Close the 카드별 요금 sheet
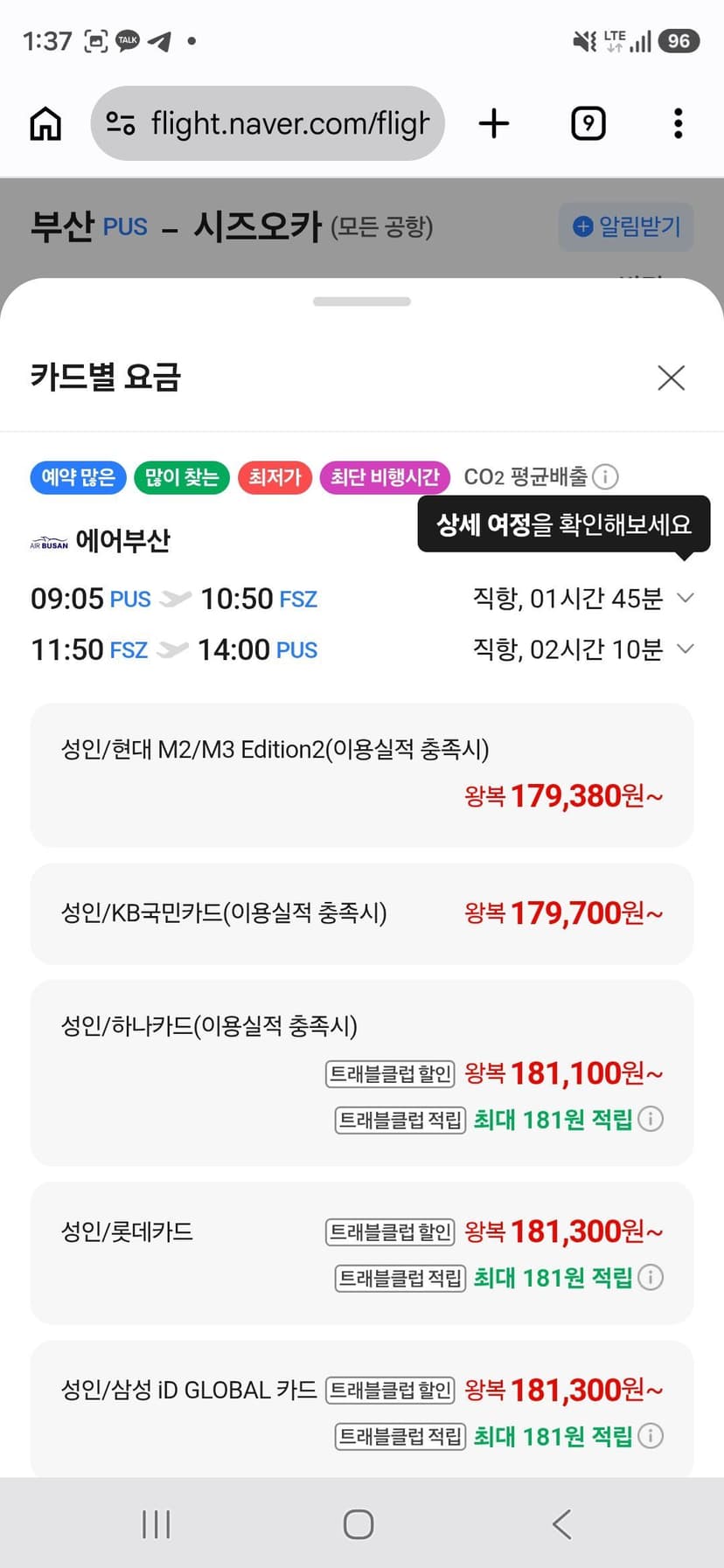The height and width of the screenshot is (1568, 724). 671,378
